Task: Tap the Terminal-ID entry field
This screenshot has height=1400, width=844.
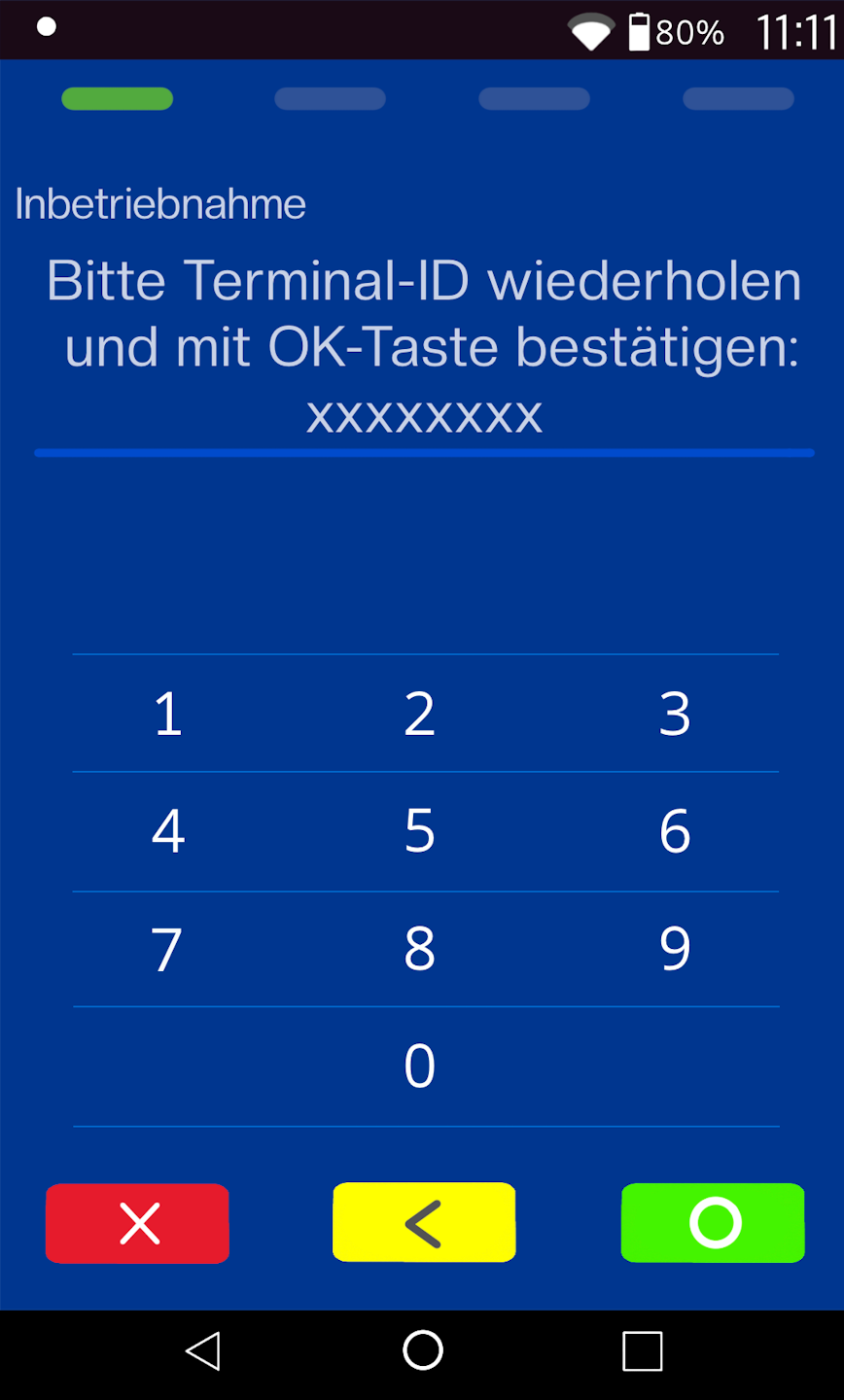Action: tap(424, 418)
